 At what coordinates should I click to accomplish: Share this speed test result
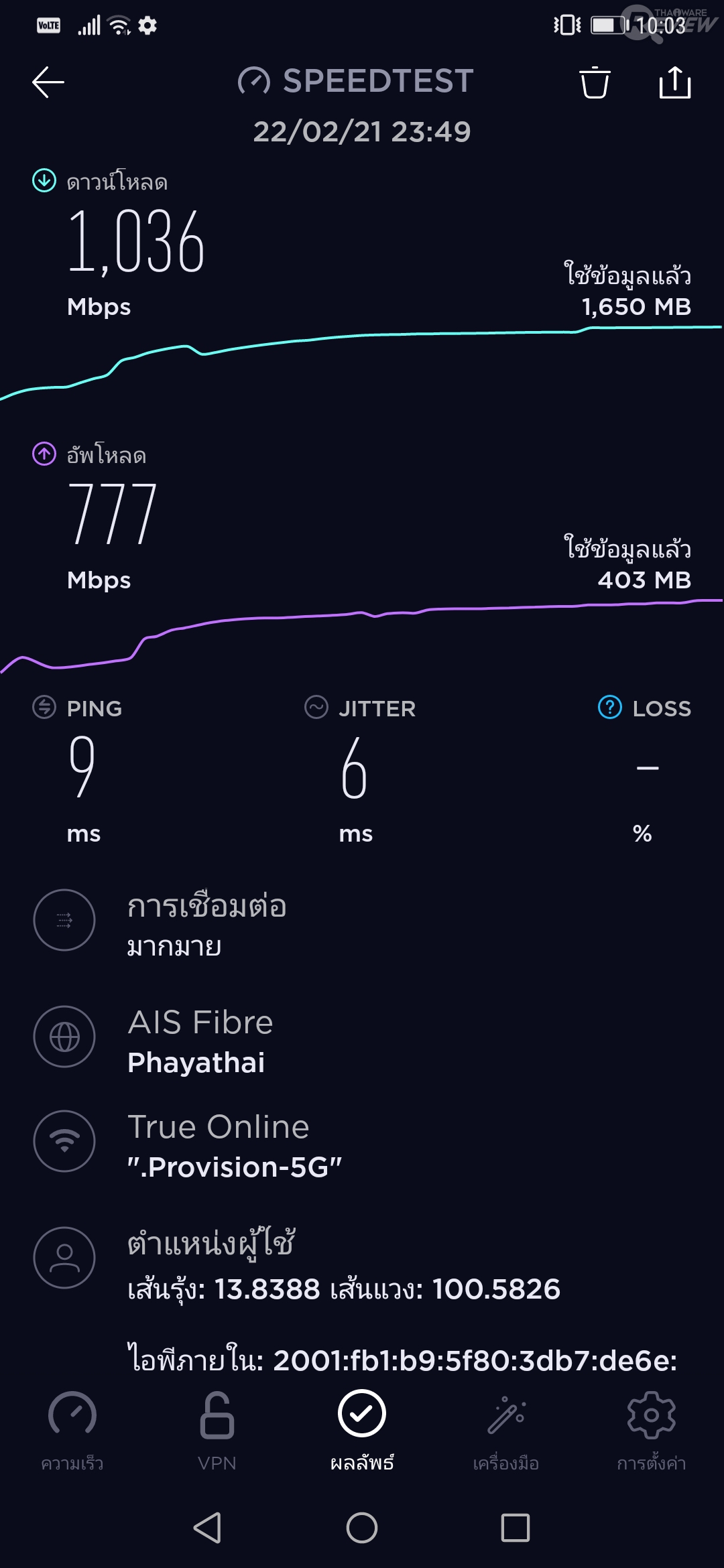pos(674,82)
